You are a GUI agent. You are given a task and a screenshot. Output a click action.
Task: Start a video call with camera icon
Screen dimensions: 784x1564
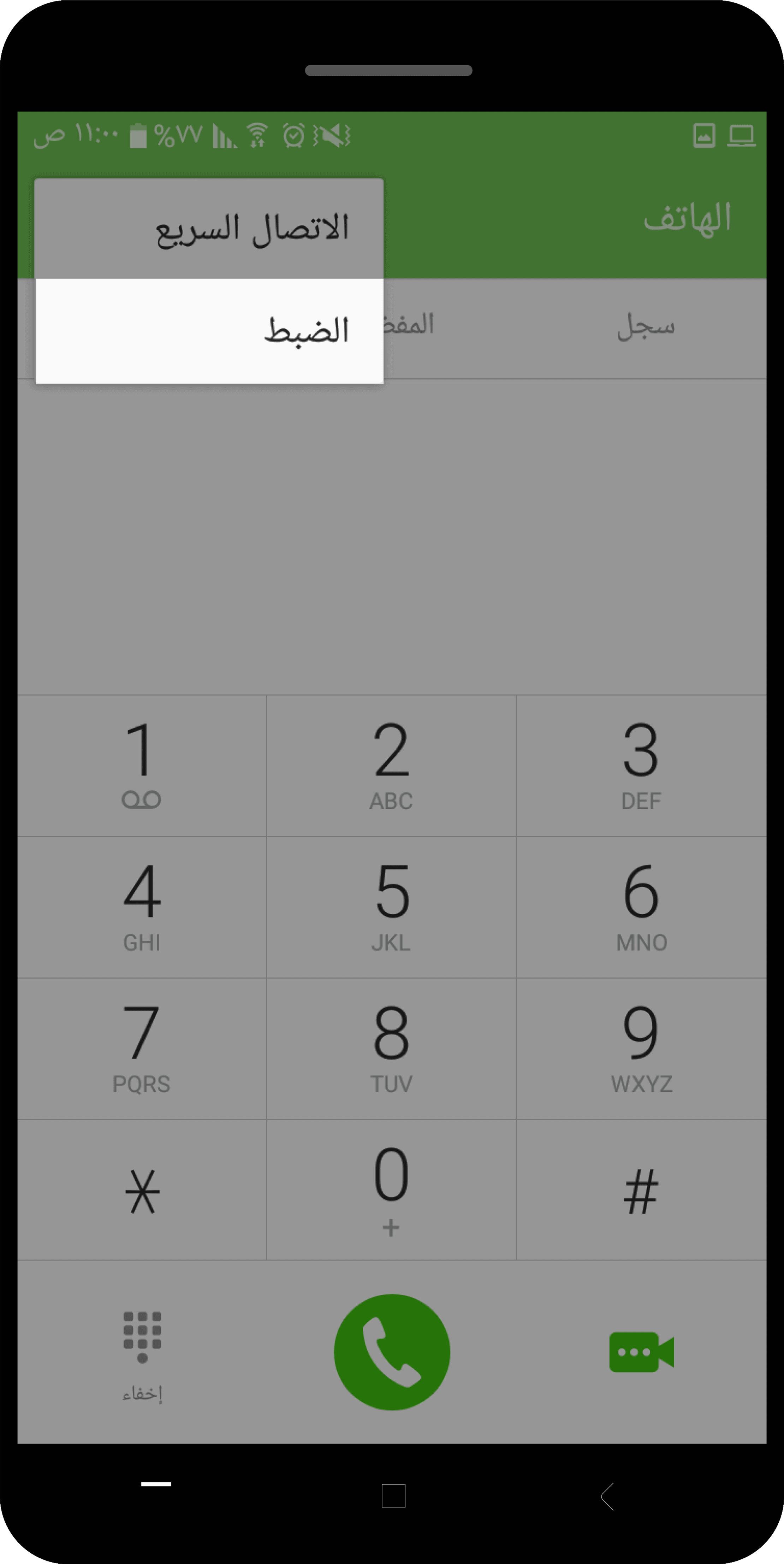[641, 1352]
